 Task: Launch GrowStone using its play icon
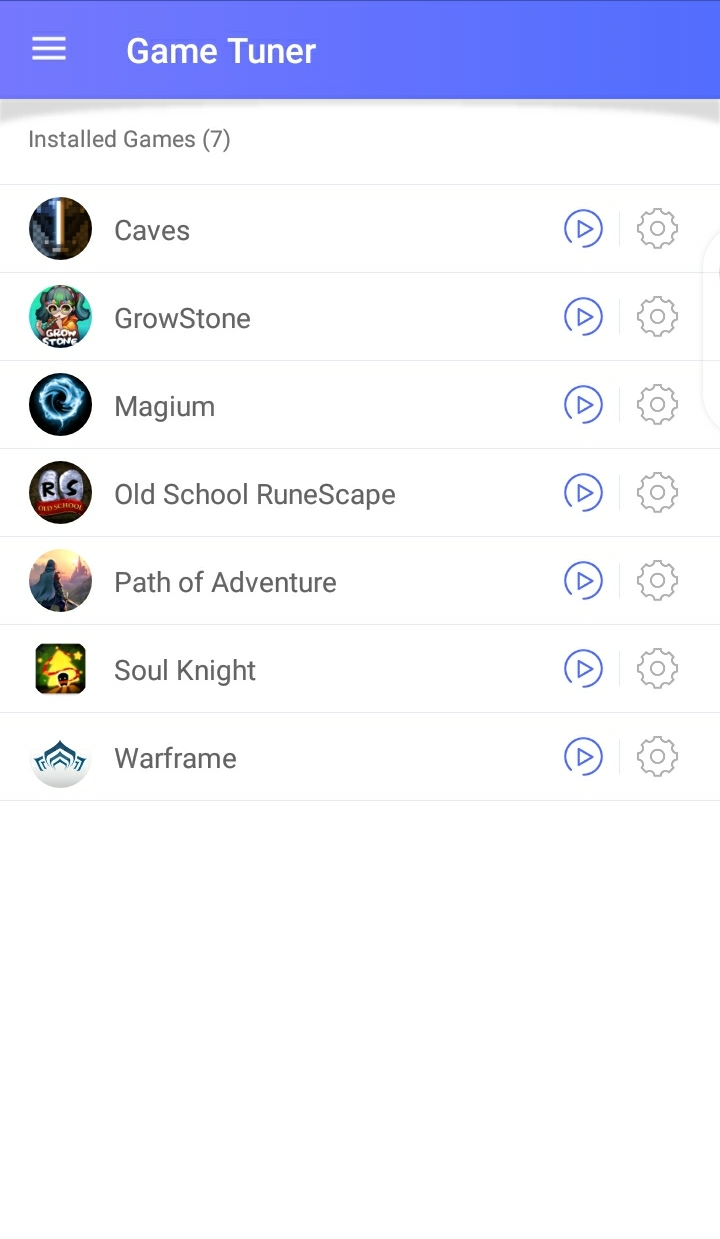pos(583,317)
